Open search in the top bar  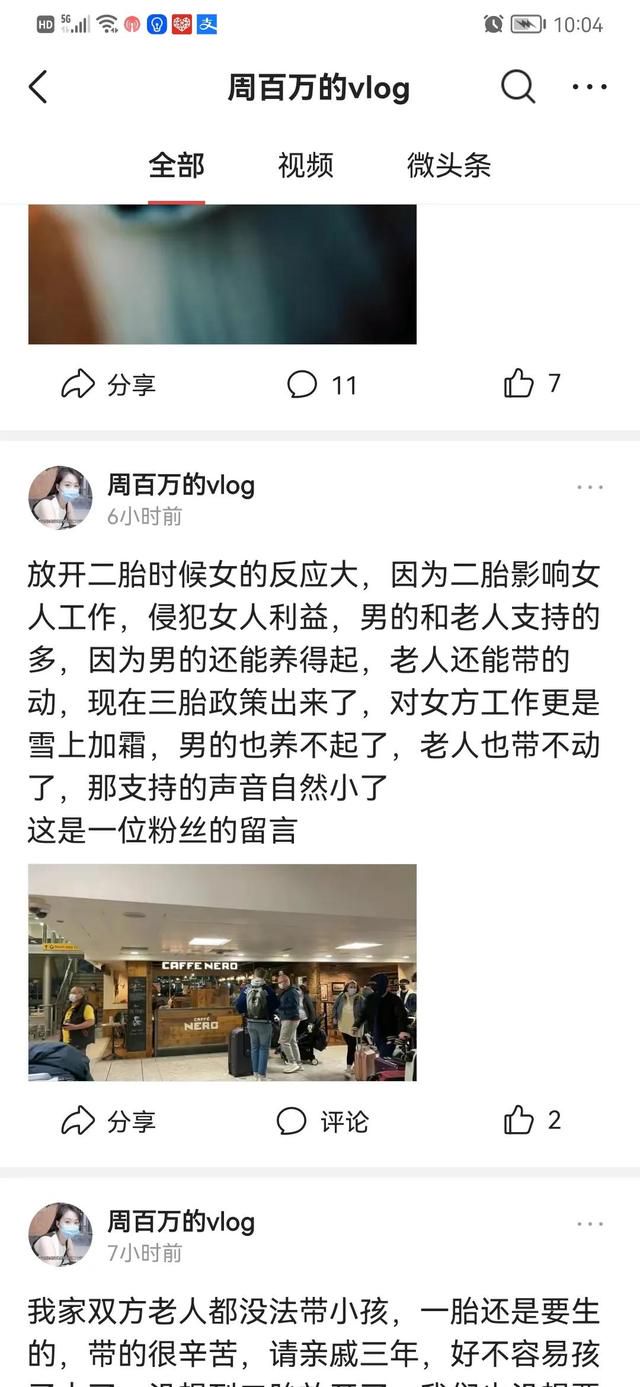click(517, 88)
